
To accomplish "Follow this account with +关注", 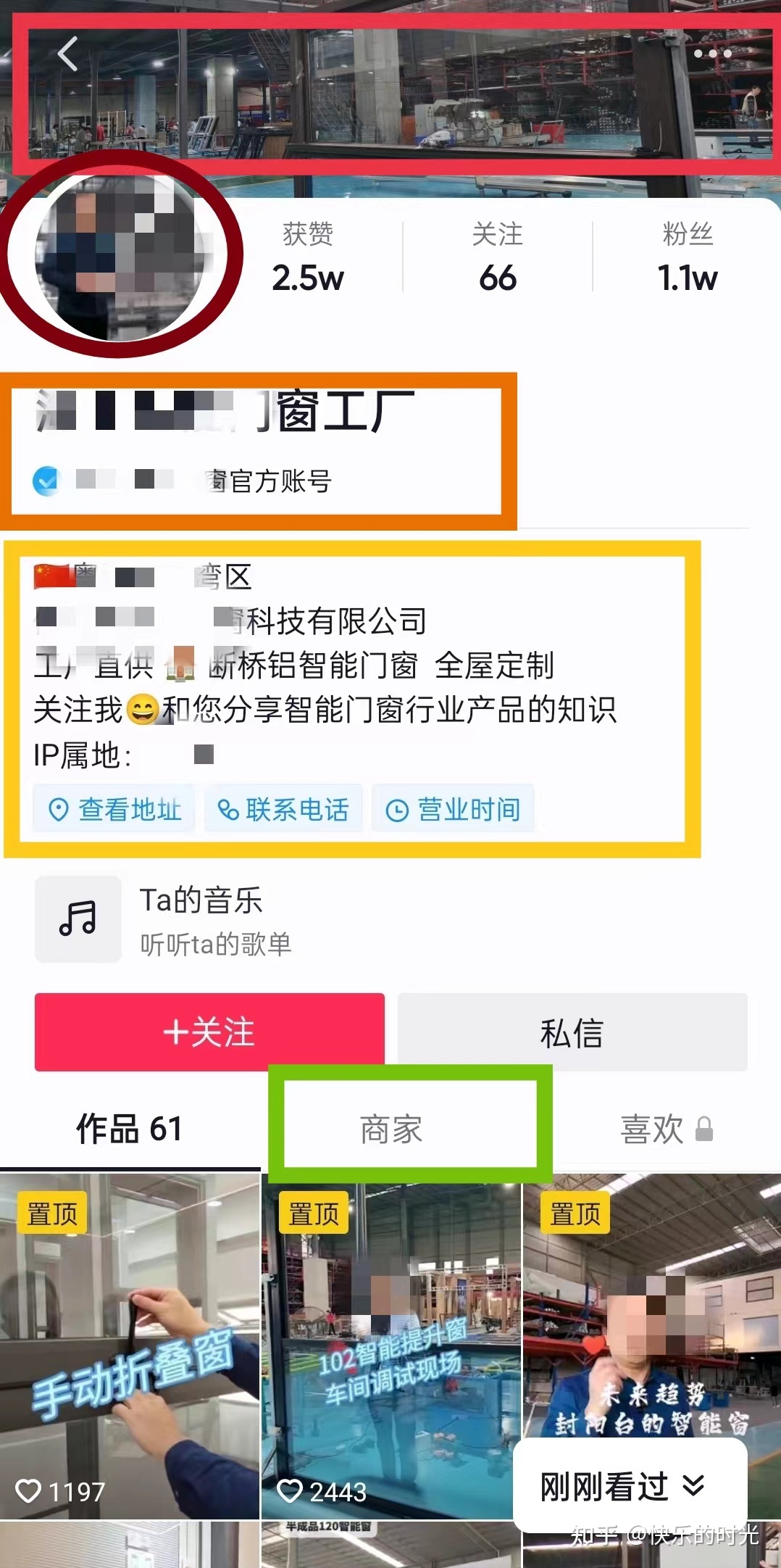I will coord(209,1032).
